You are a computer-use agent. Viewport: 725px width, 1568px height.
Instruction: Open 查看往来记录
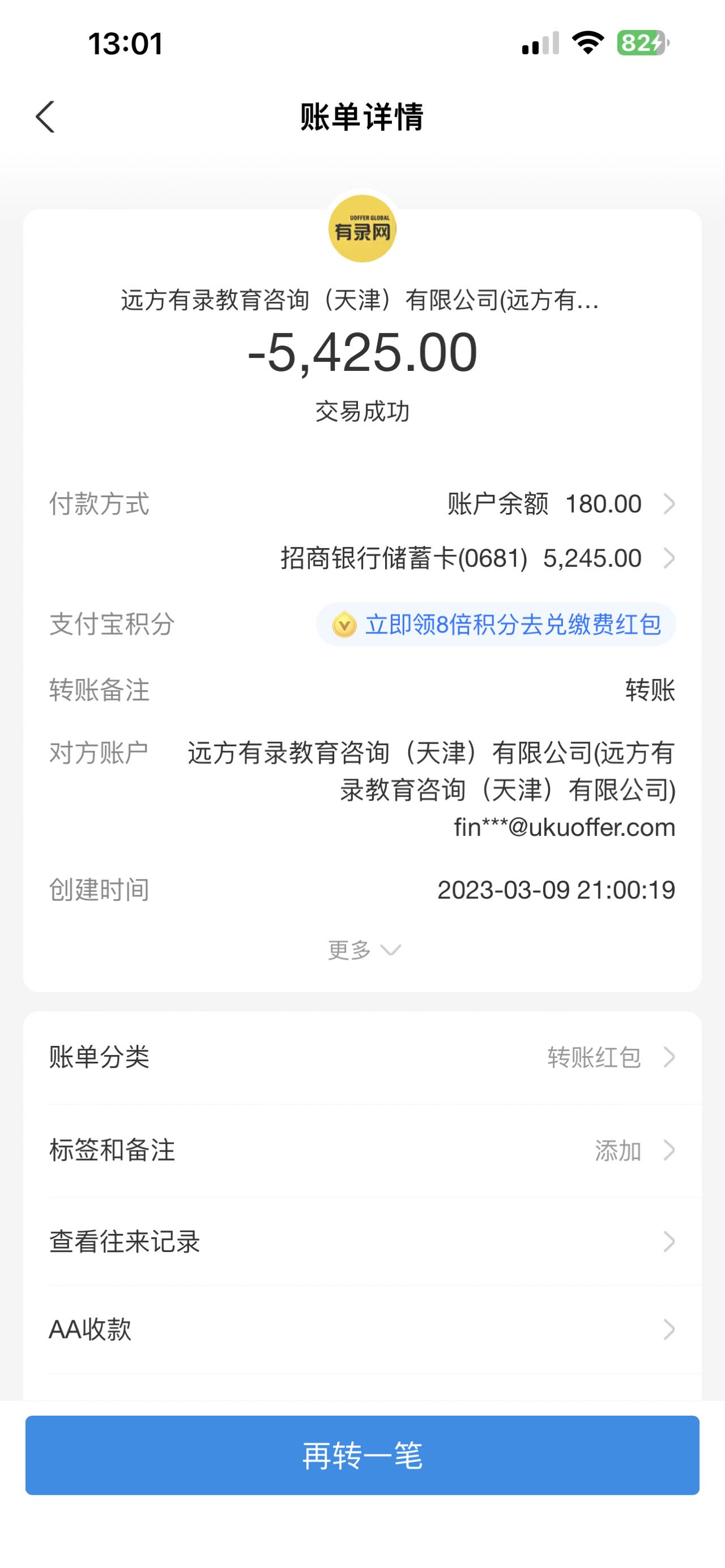[362, 1242]
